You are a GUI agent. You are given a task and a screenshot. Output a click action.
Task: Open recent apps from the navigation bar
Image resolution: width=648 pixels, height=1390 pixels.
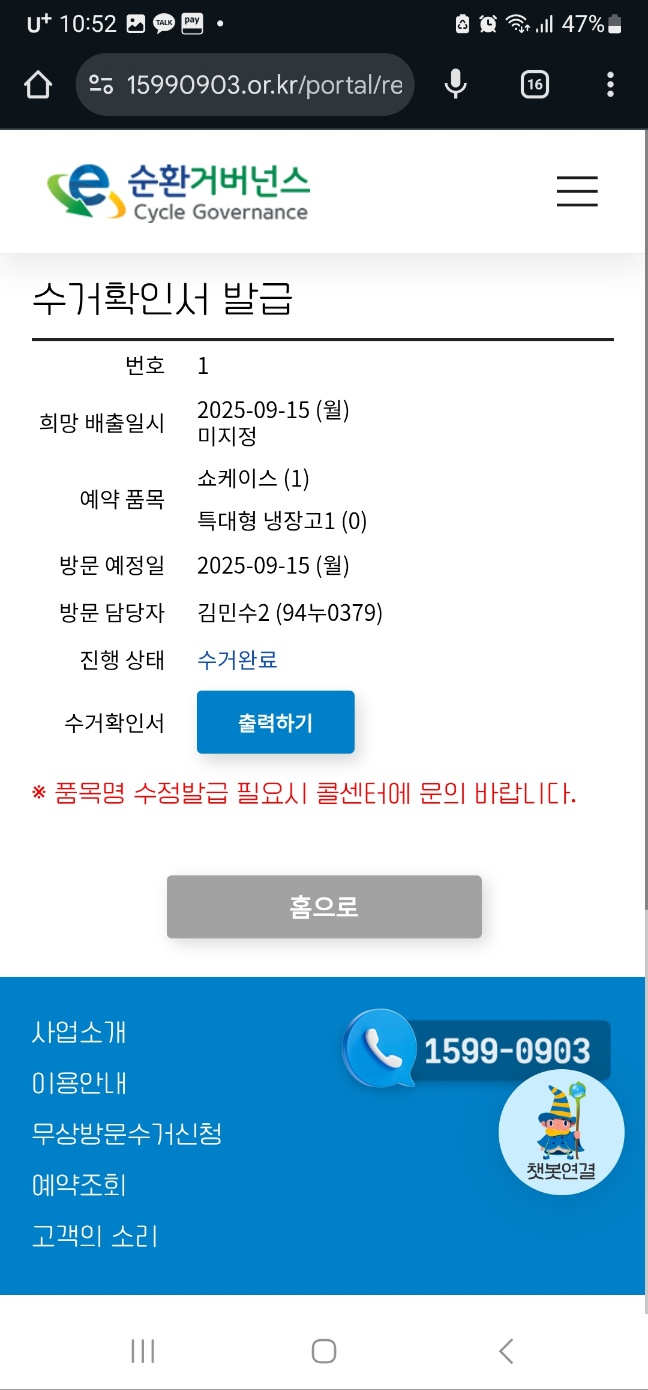click(x=142, y=1352)
